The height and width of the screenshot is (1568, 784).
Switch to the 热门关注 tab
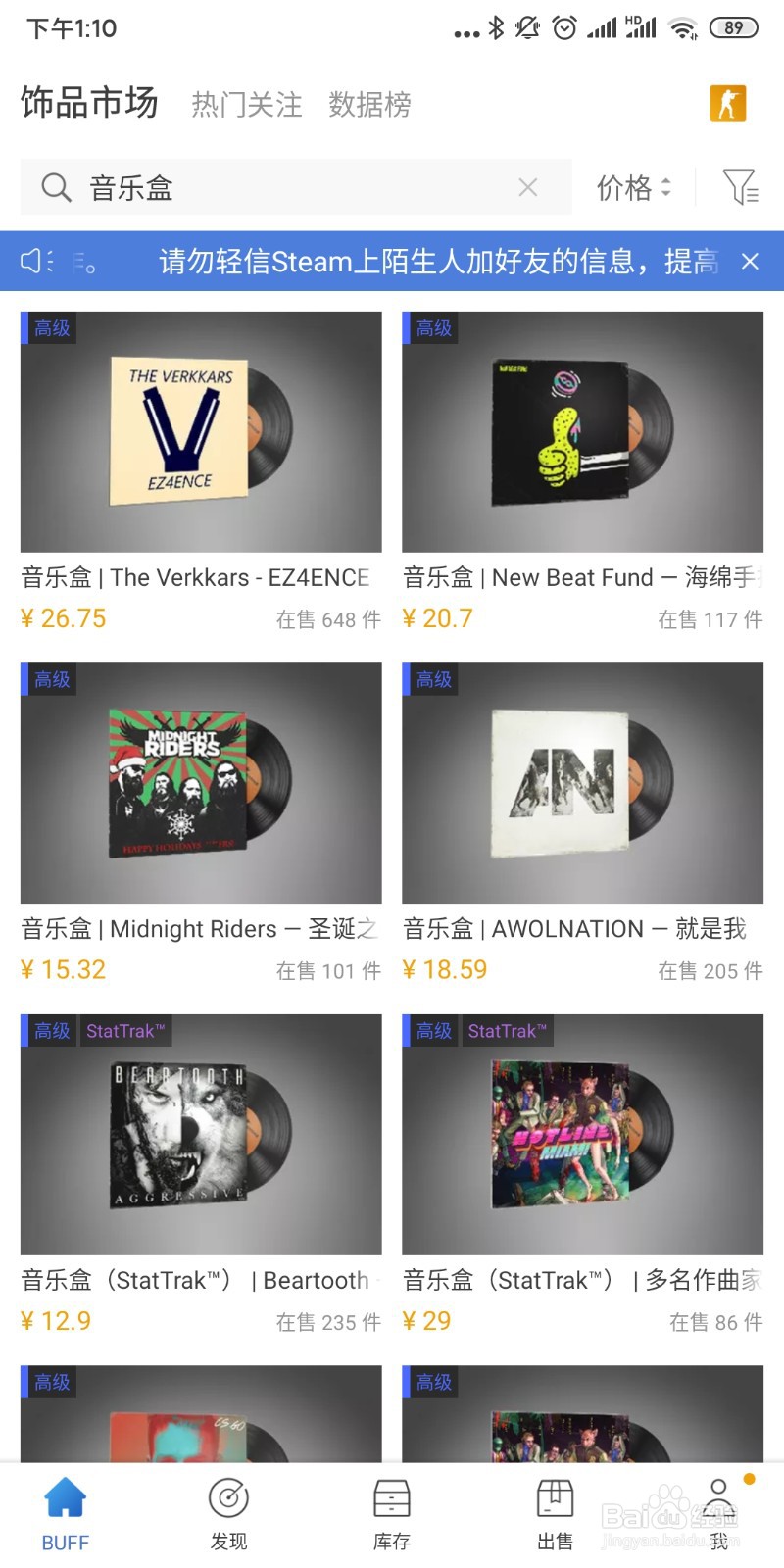247,104
